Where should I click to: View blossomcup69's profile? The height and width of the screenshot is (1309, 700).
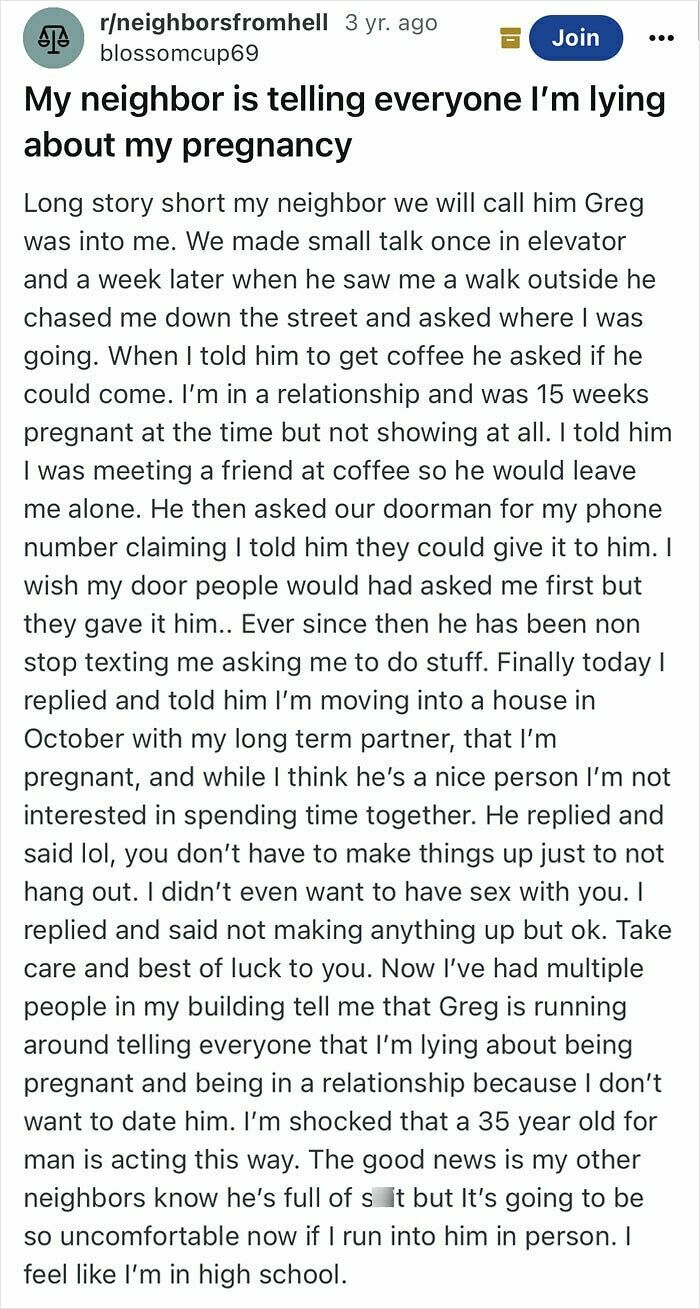(179, 53)
